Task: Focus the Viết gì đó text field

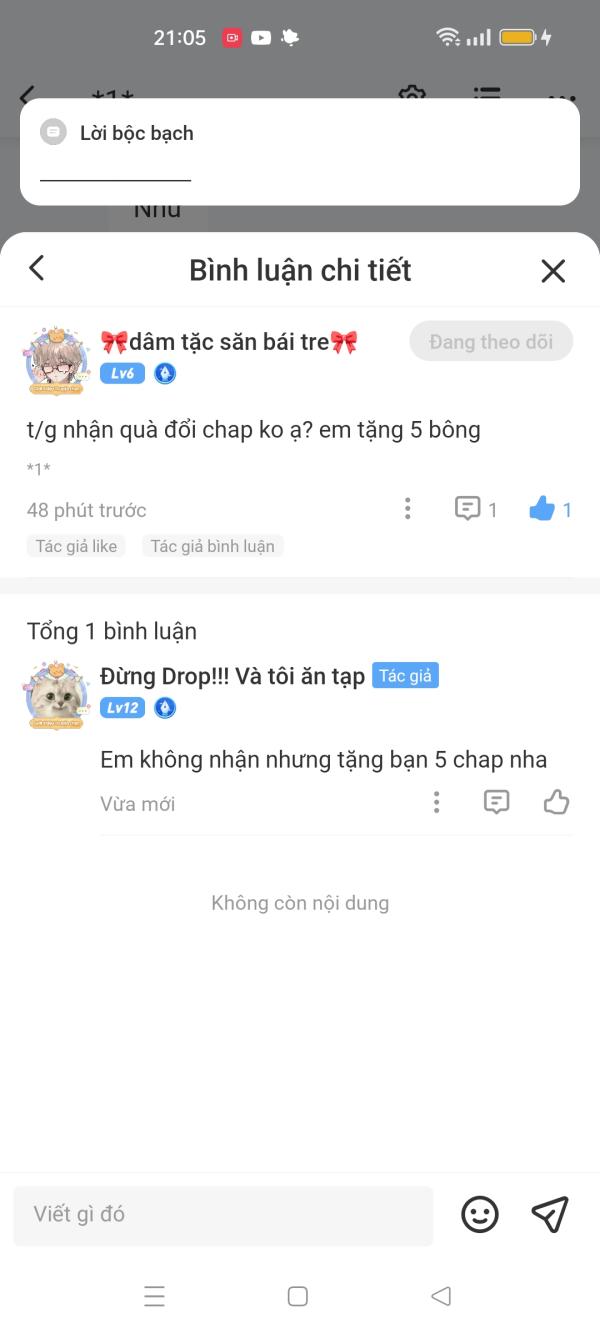Action: coord(223,1215)
